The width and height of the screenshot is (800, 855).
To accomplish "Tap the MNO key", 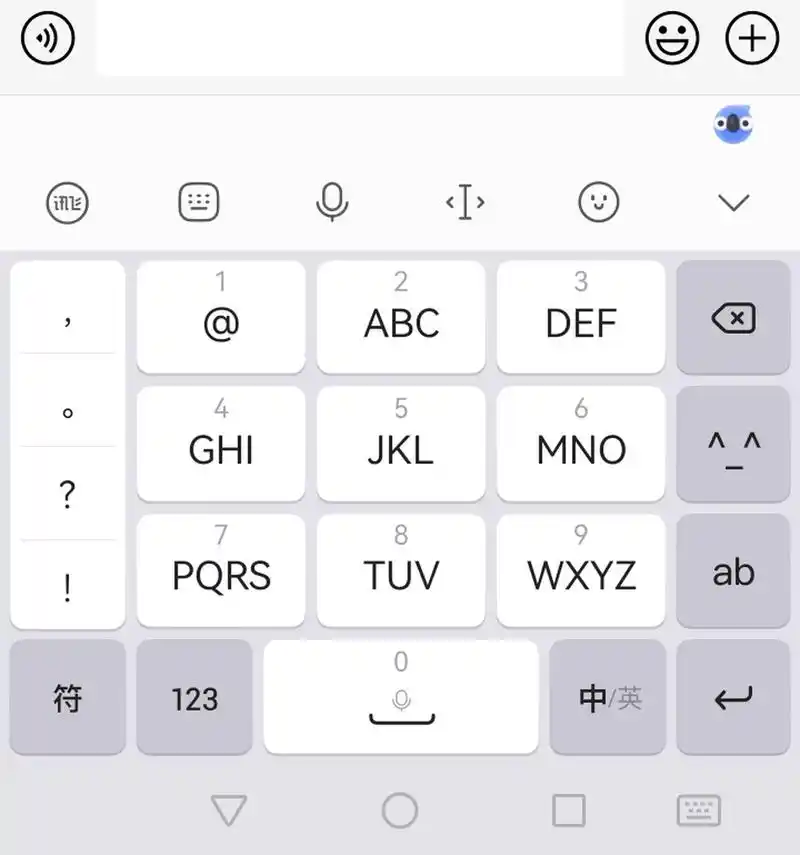I will (x=581, y=443).
